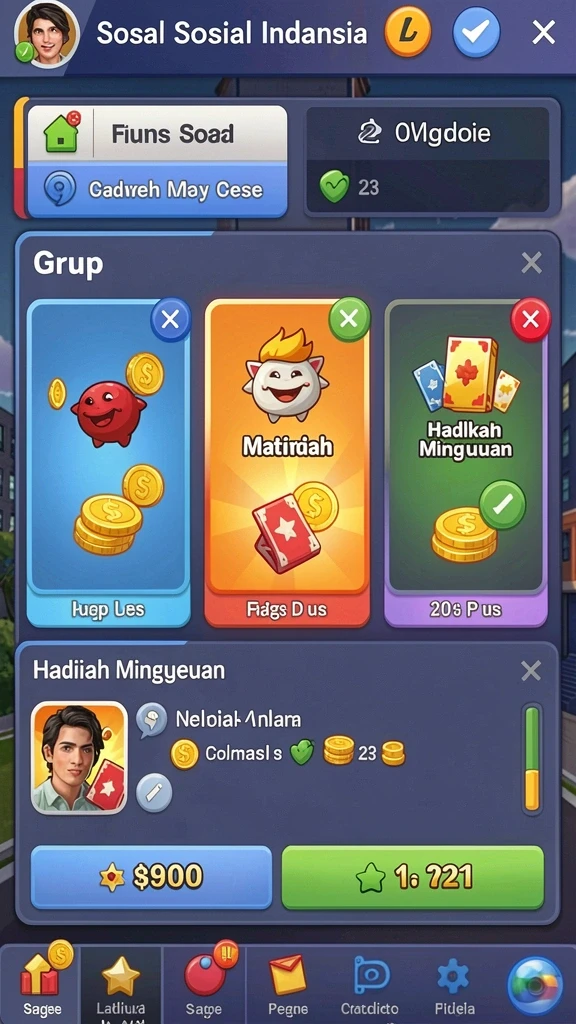Tap the edit pencil icon beside avatar
Screen dimensions: 576x1024
[154, 793]
